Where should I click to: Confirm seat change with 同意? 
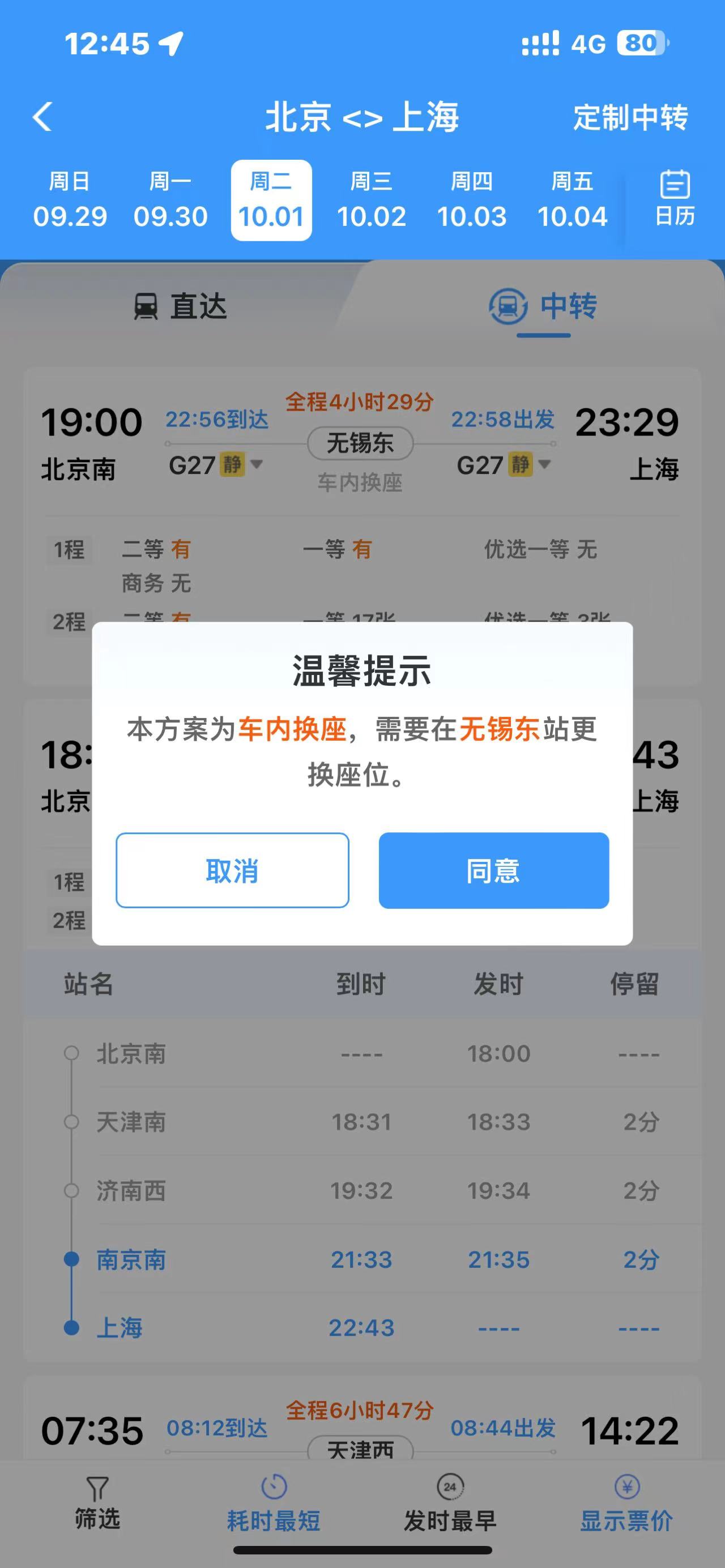pos(493,870)
